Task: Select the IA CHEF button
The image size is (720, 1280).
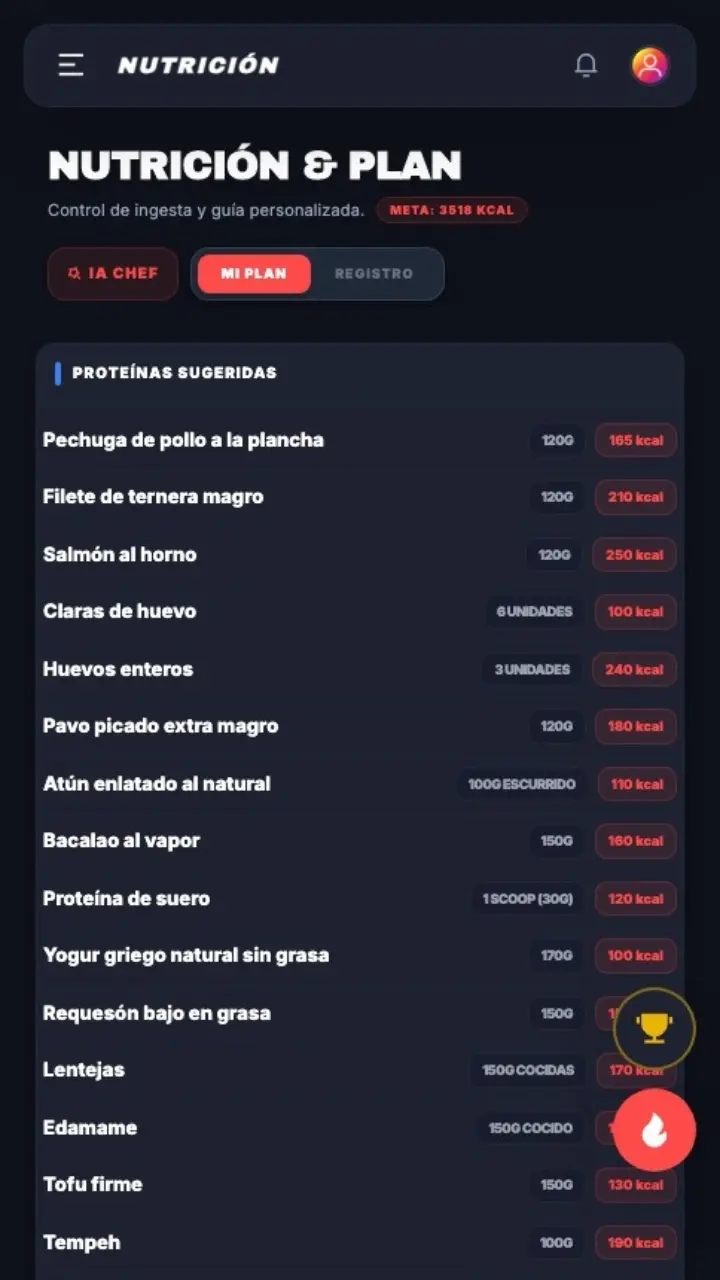Action: (112, 272)
